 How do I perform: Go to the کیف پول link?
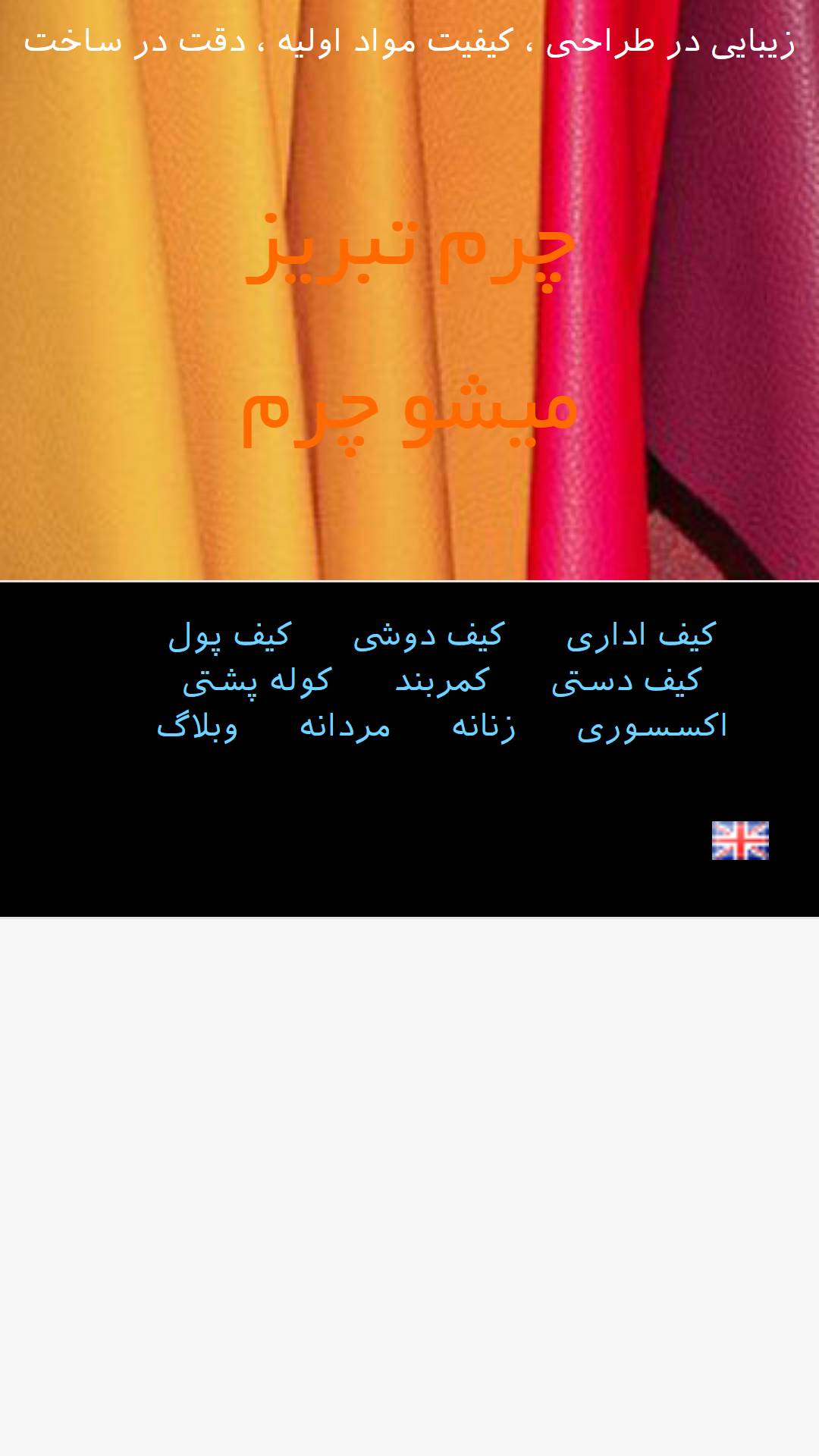tap(229, 635)
